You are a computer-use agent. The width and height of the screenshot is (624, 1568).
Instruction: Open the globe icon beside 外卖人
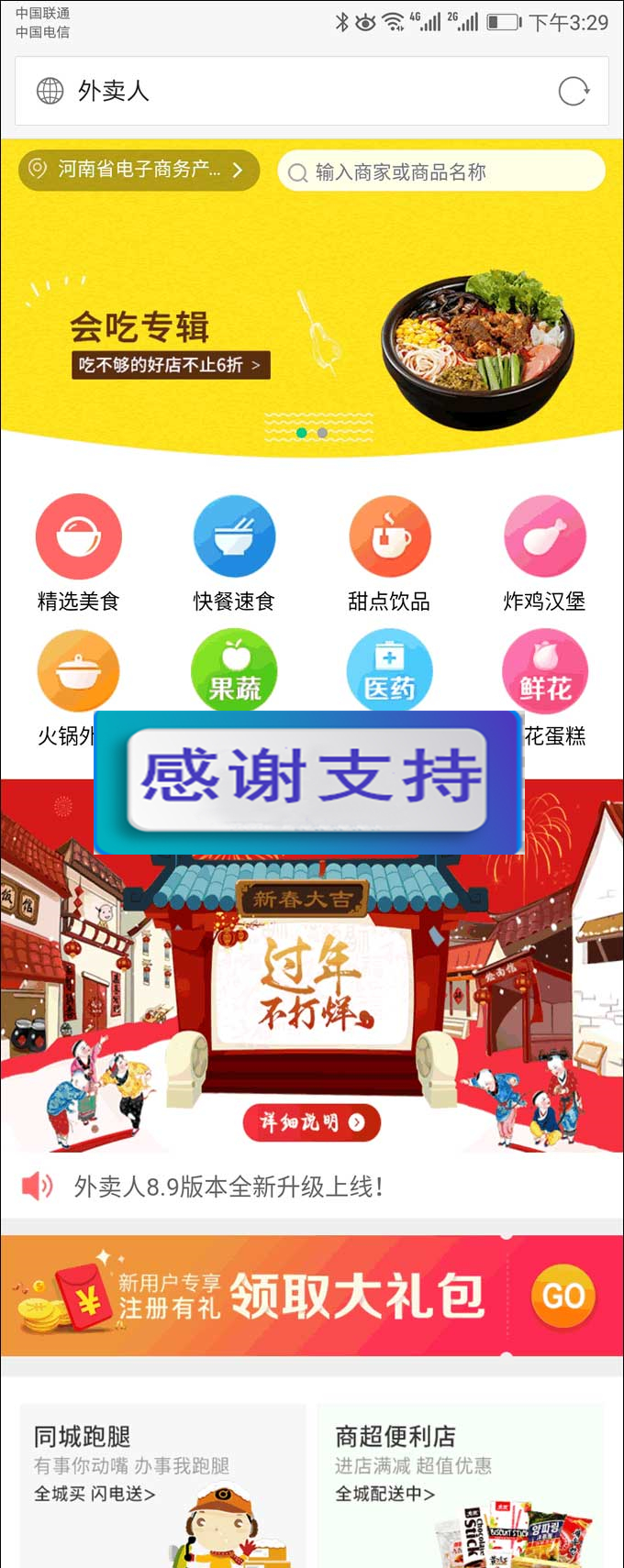pyautogui.click(x=50, y=91)
